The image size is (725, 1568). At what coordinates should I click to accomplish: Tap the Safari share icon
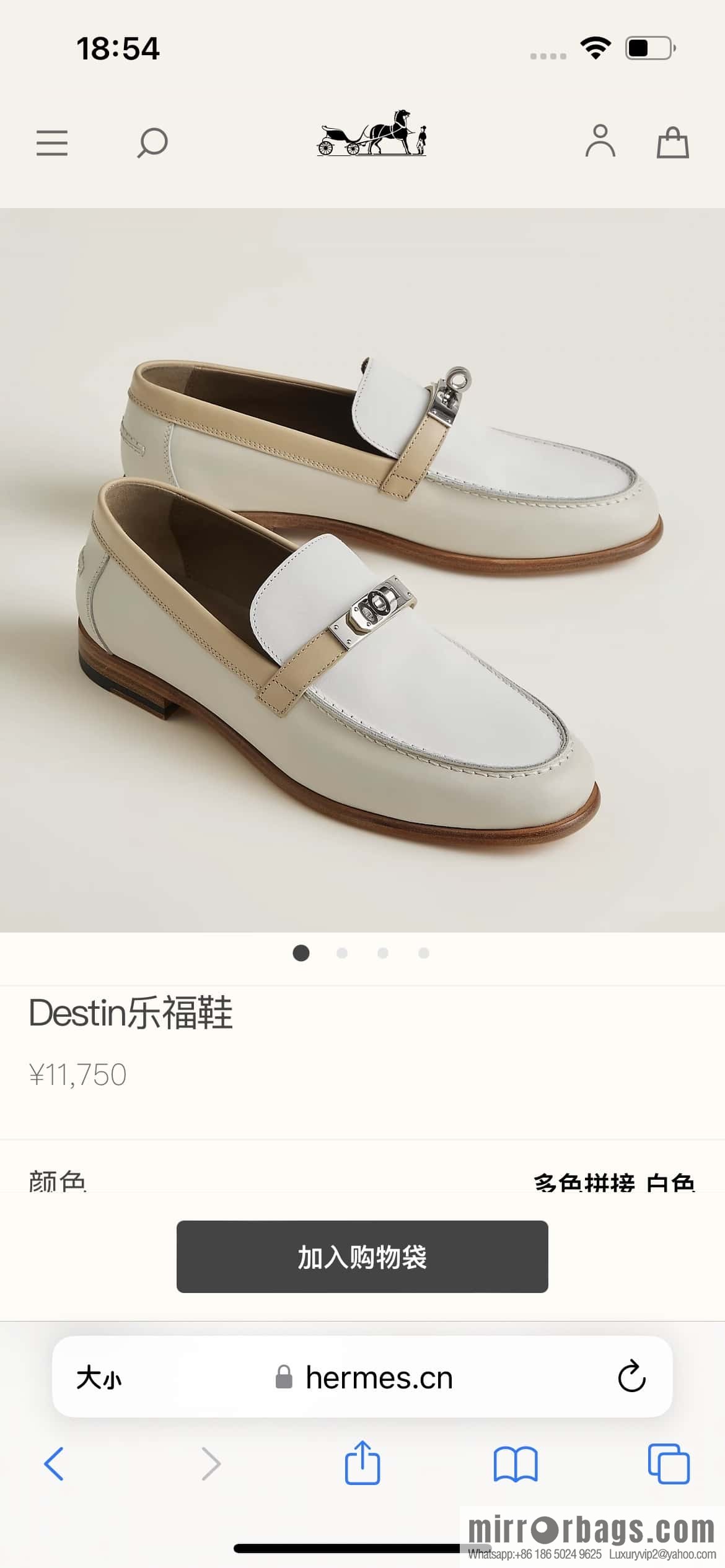(x=363, y=1463)
